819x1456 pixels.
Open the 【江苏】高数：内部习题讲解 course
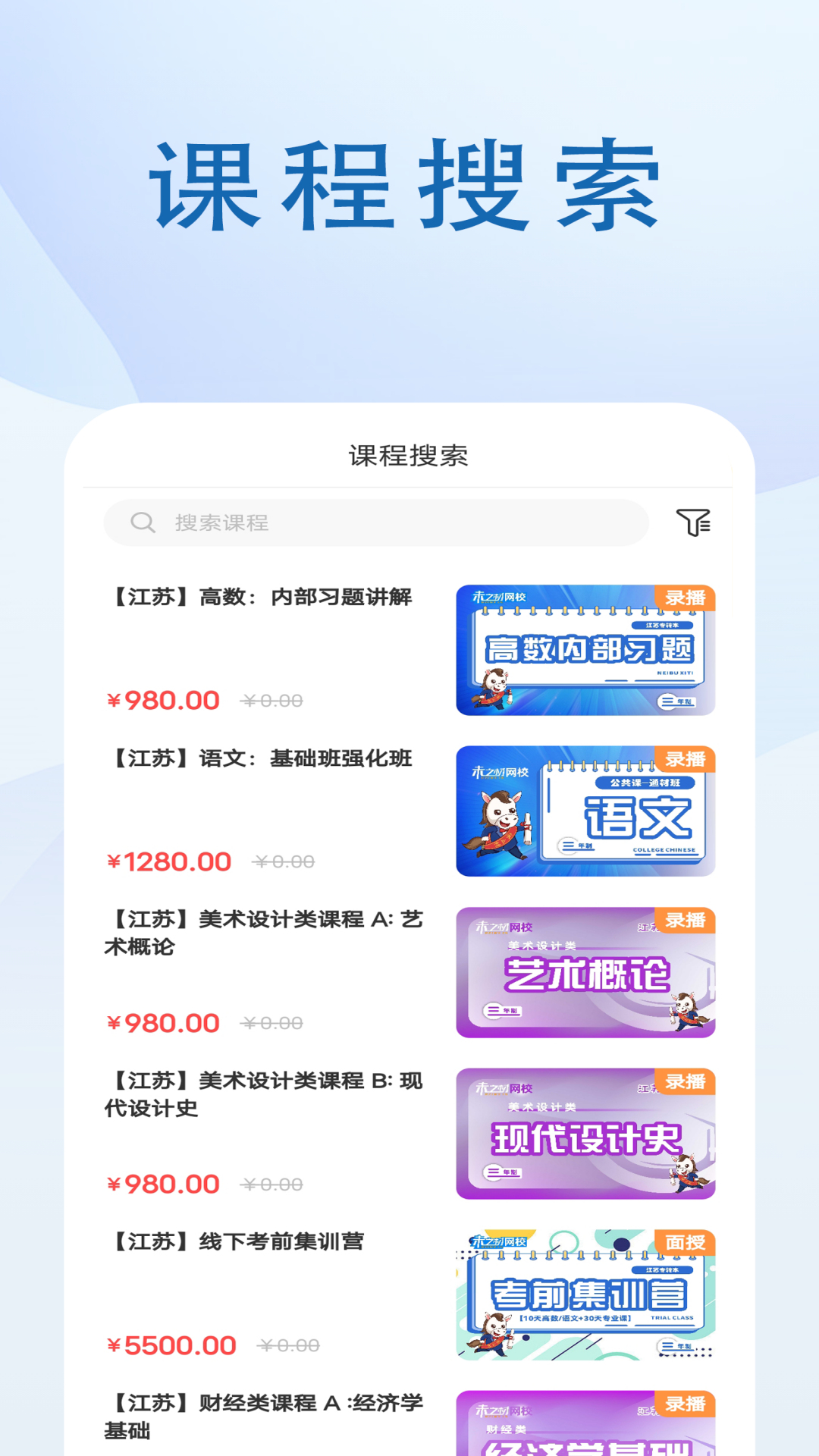(x=262, y=598)
